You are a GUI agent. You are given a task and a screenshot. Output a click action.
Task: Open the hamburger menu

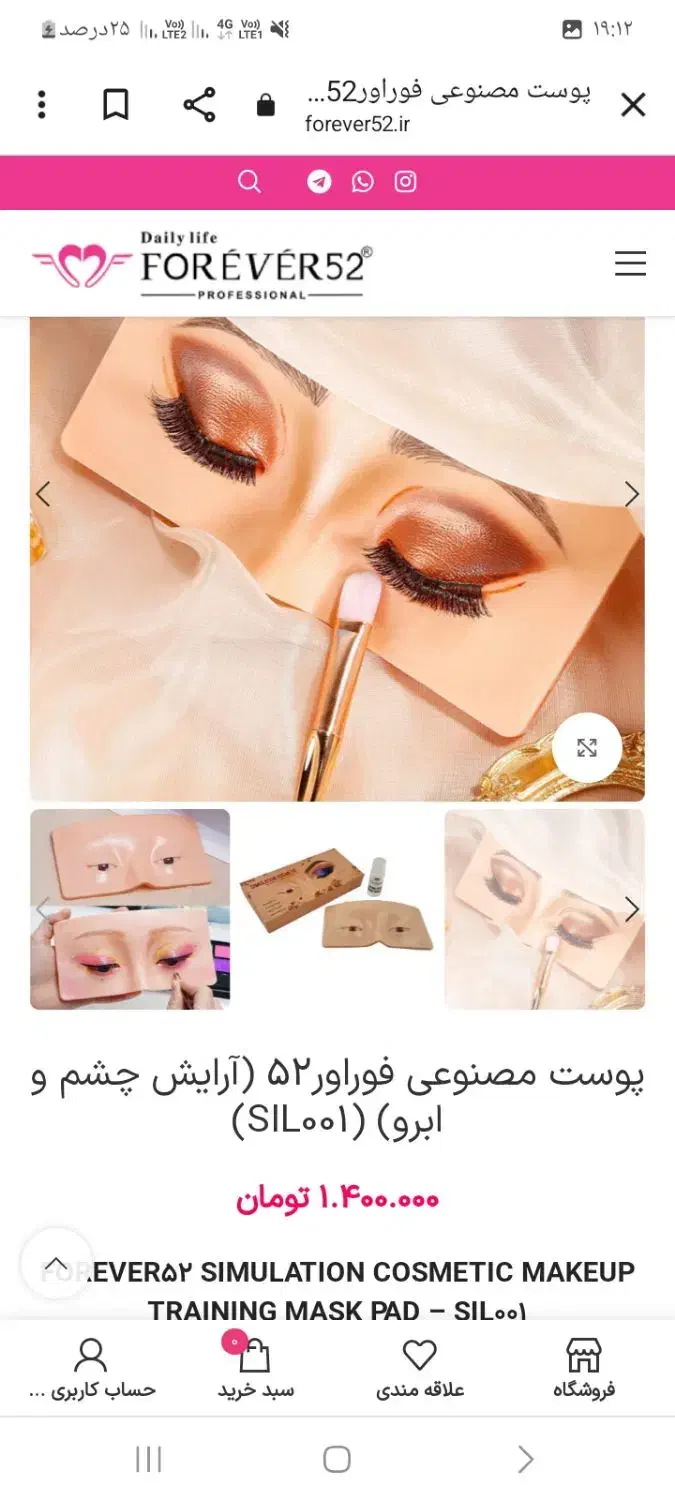pos(630,264)
